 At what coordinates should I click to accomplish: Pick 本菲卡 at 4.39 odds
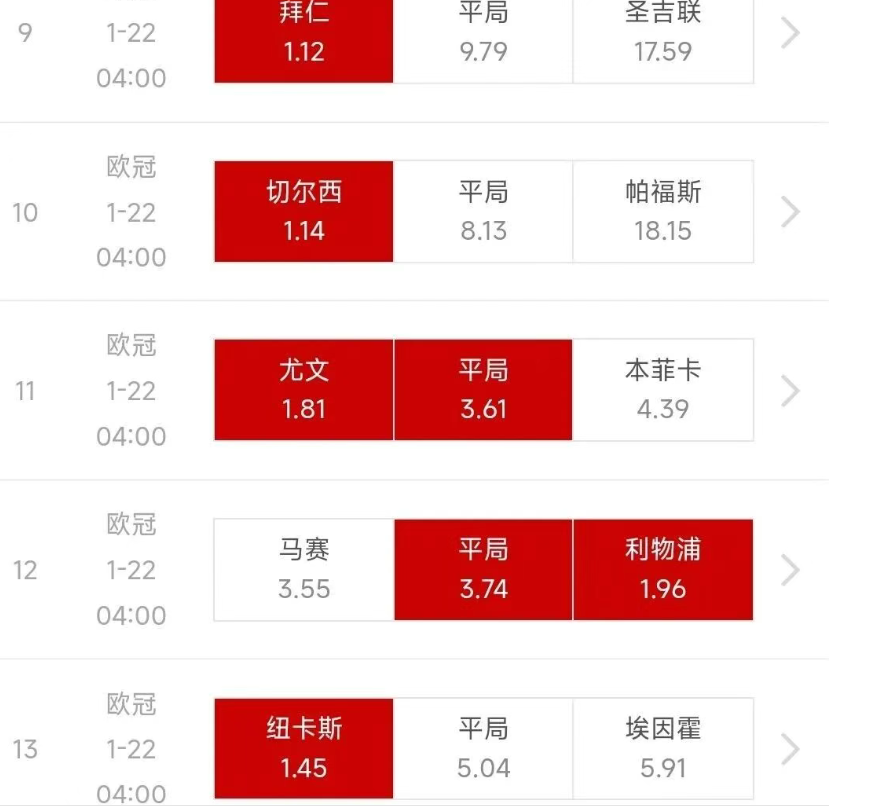click(663, 390)
